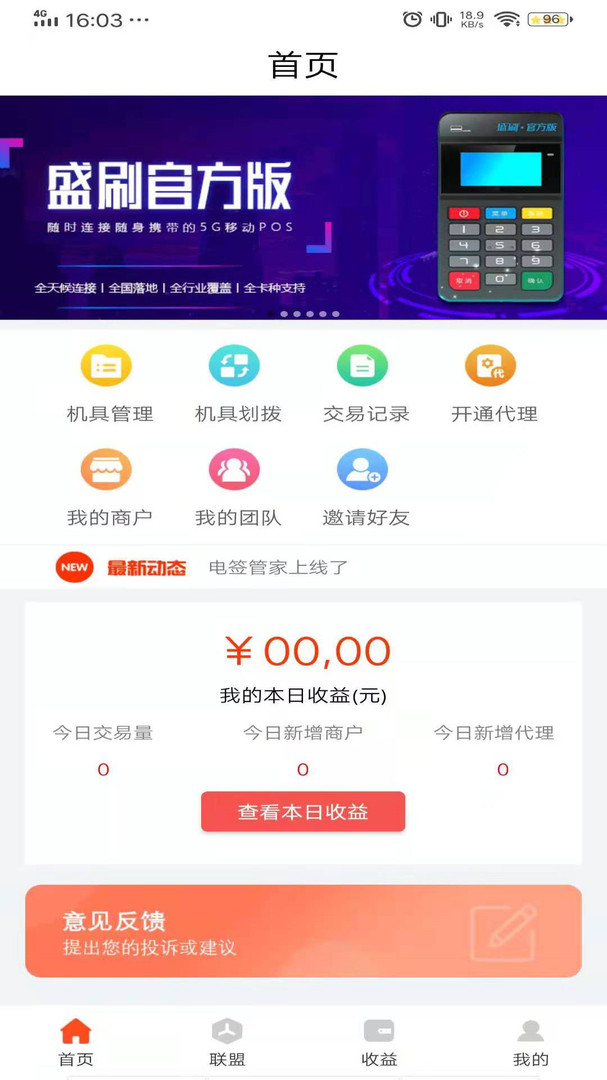This screenshot has height=1080, width=607.
Task: Tap 邀请好友 to invite friends
Action: [x=364, y=488]
